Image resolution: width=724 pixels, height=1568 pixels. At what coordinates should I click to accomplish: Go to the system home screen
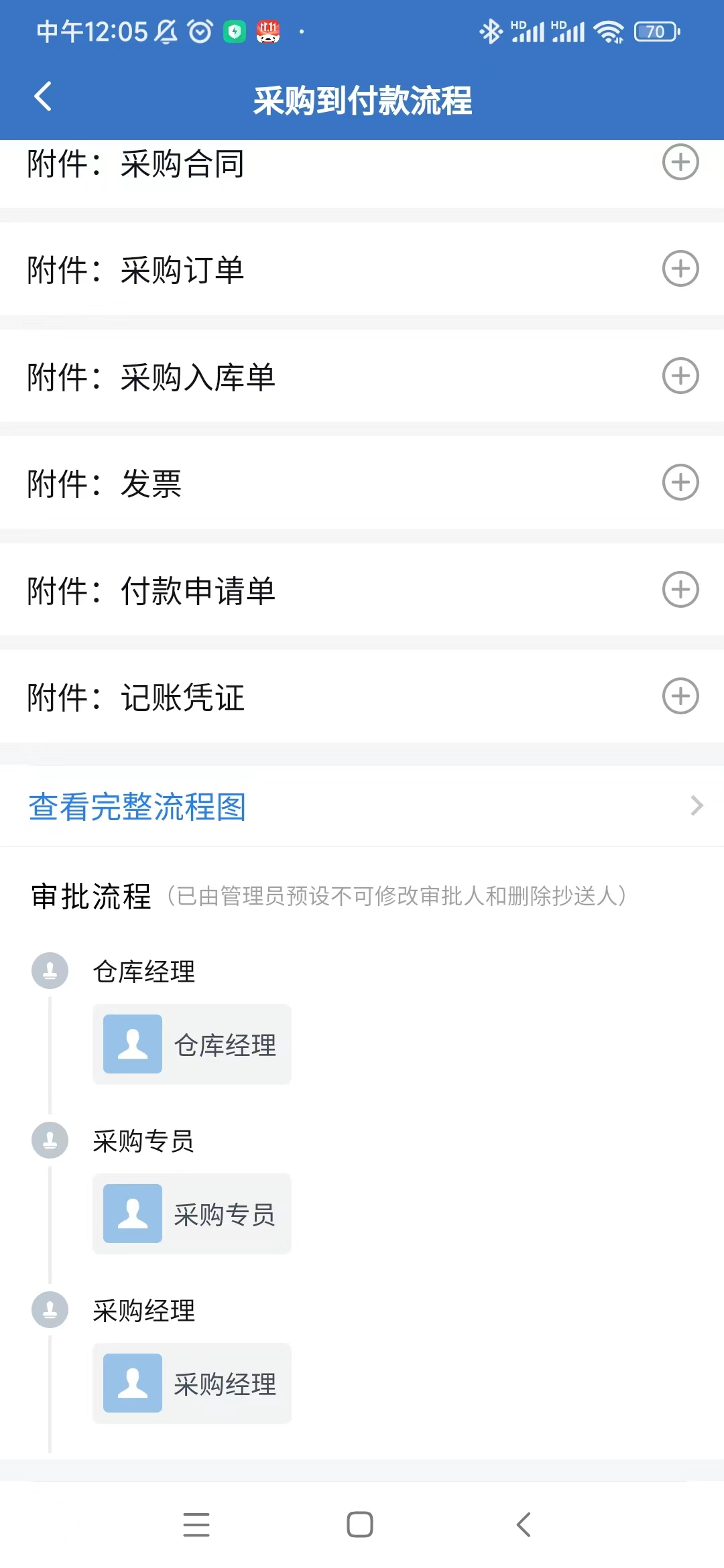(360, 1524)
